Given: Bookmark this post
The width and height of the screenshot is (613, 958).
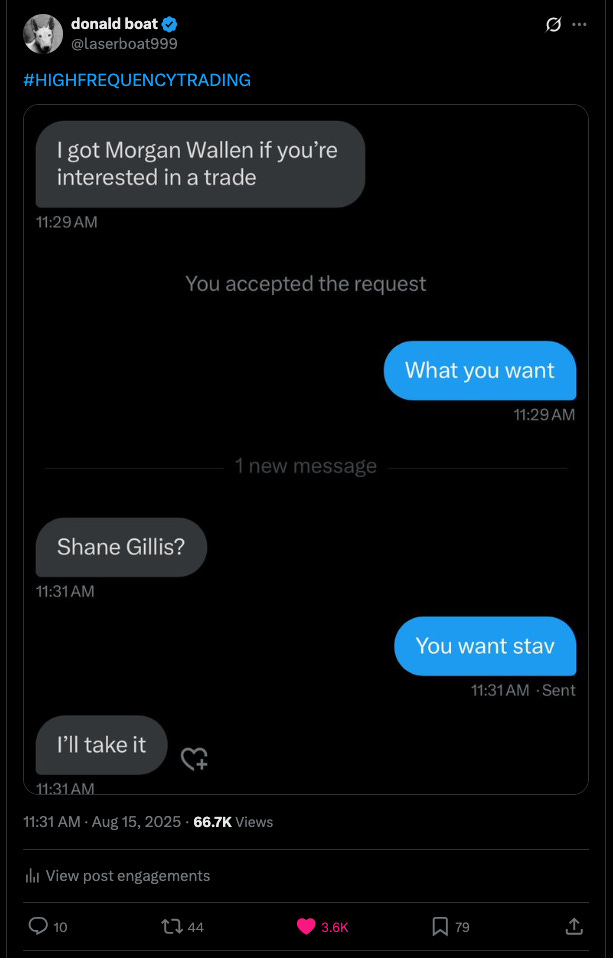Looking at the screenshot, I should (x=440, y=927).
